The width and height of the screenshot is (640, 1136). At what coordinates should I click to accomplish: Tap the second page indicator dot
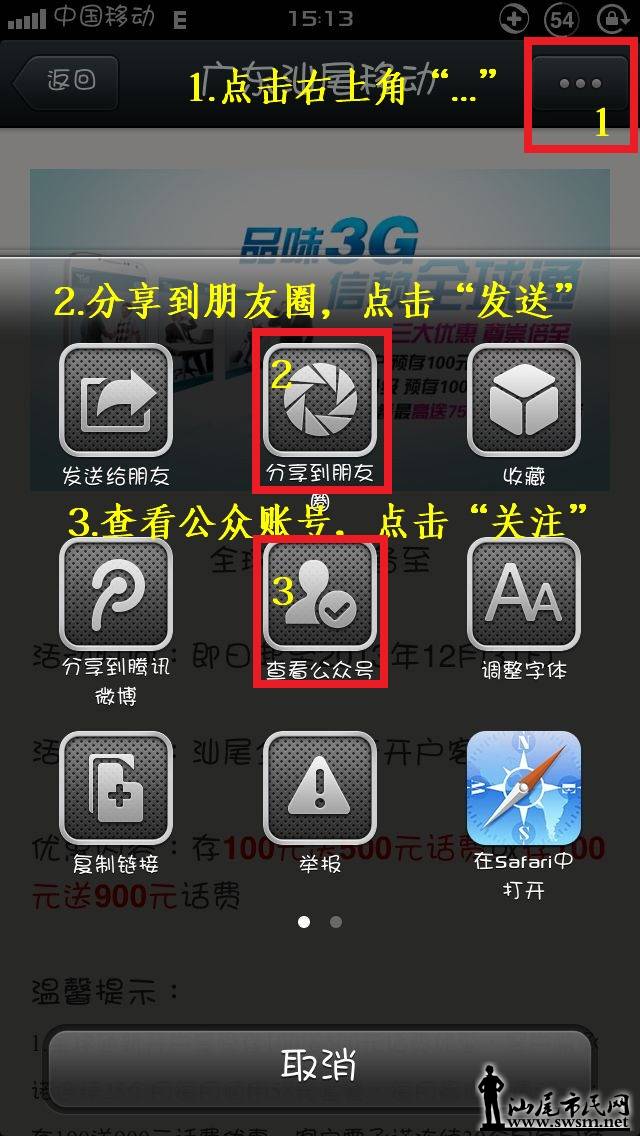click(336, 921)
